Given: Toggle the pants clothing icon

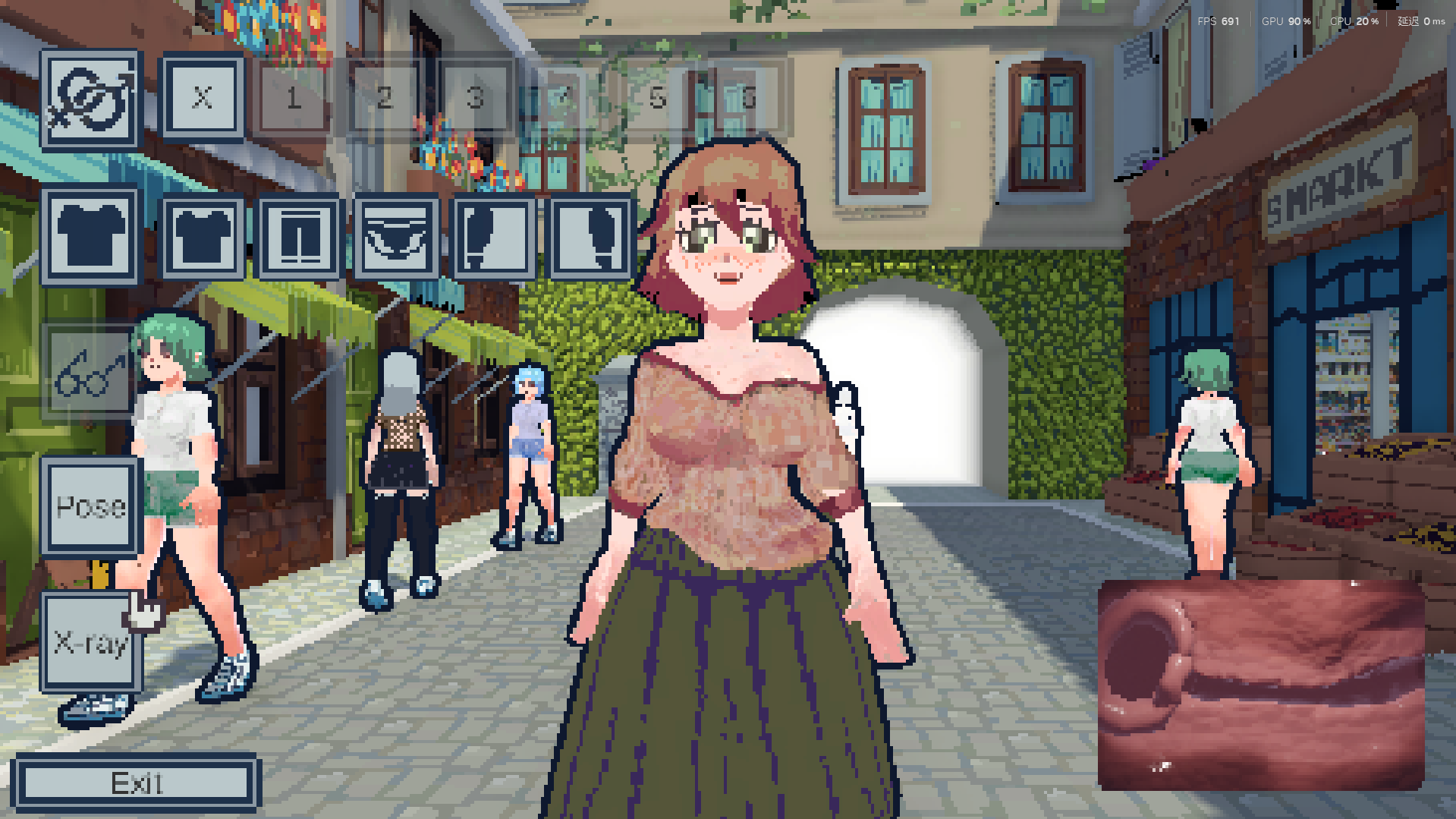Looking at the screenshot, I should pyautogui.click(x=300, y=237).
